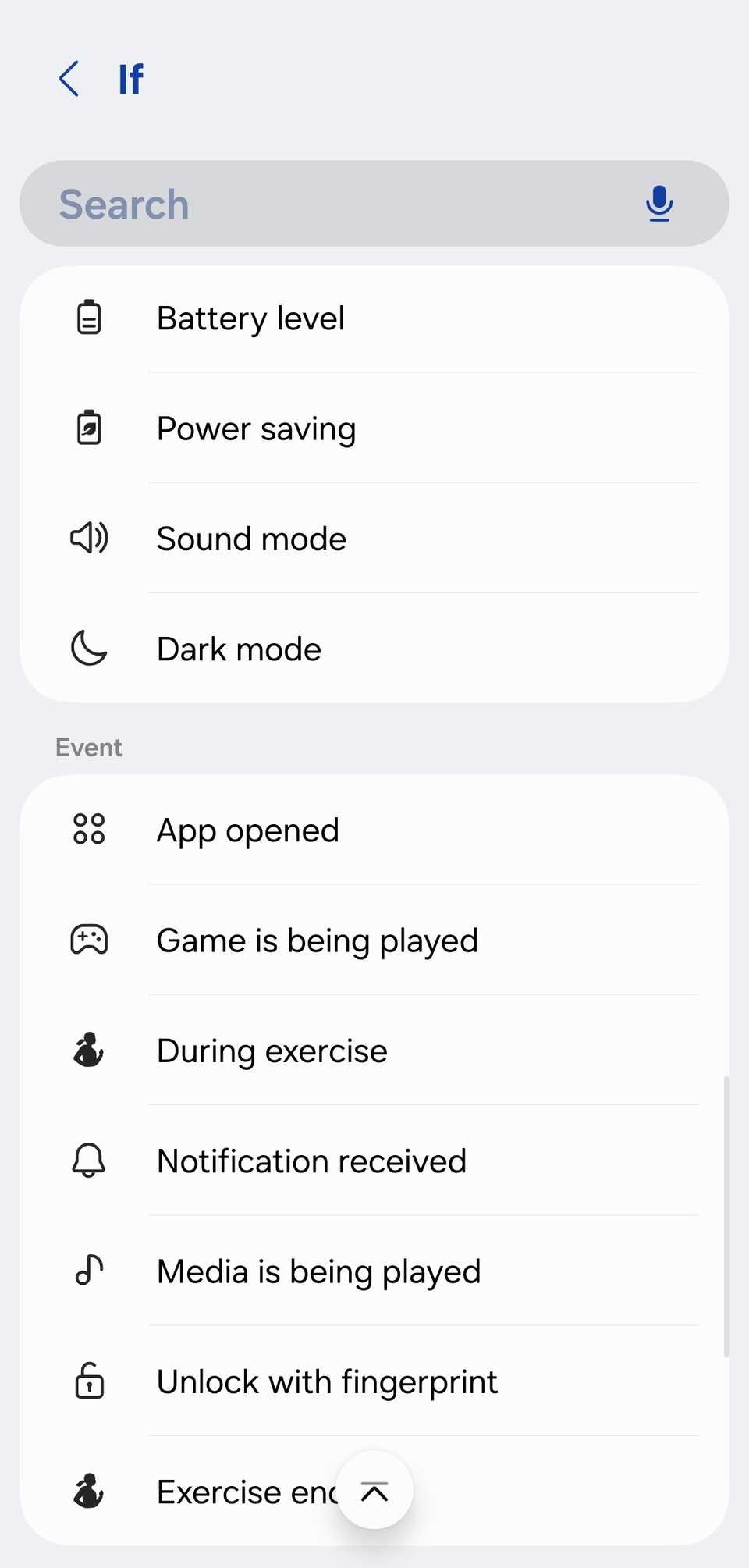Select the Exercise ended event
The image size is (749, 1568).
[x=234, y=1491]
